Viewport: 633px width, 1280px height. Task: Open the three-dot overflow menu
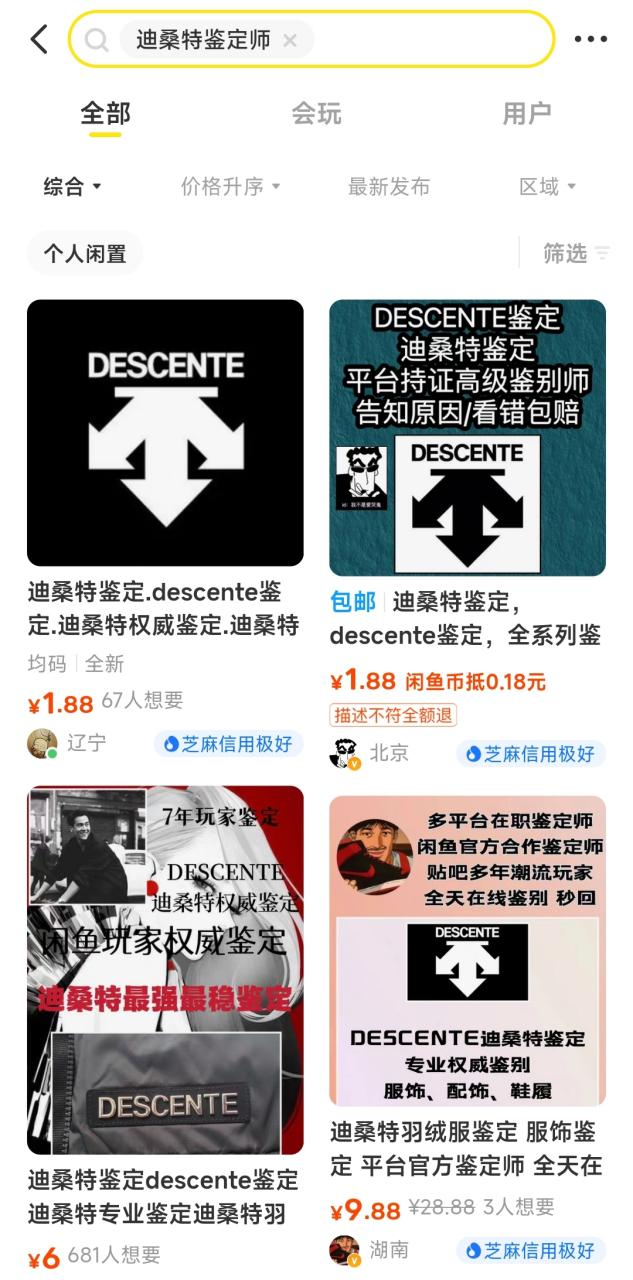(x=590, y=40)
